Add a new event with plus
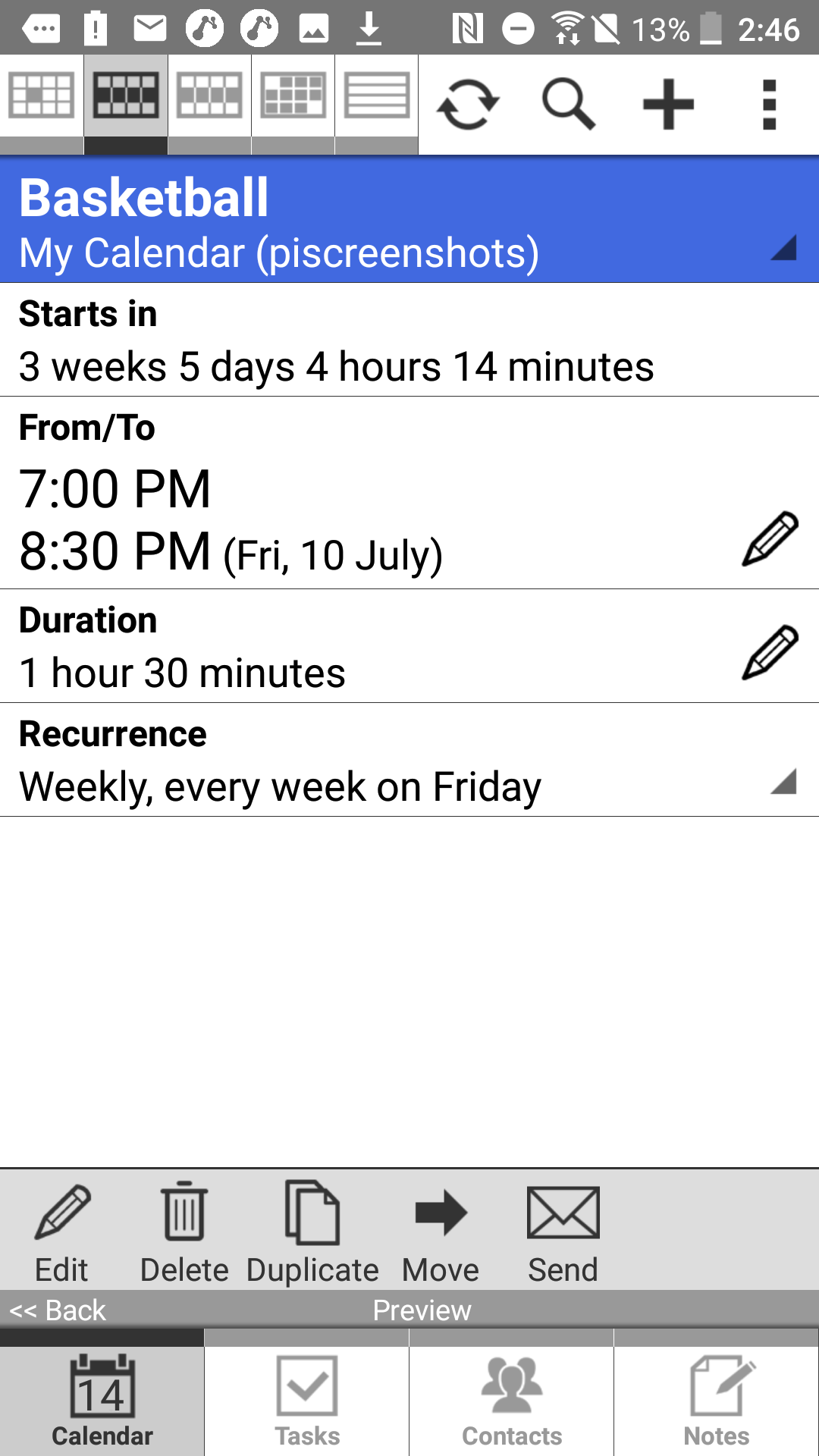The image size is (819, 1456). pos(668,105)
